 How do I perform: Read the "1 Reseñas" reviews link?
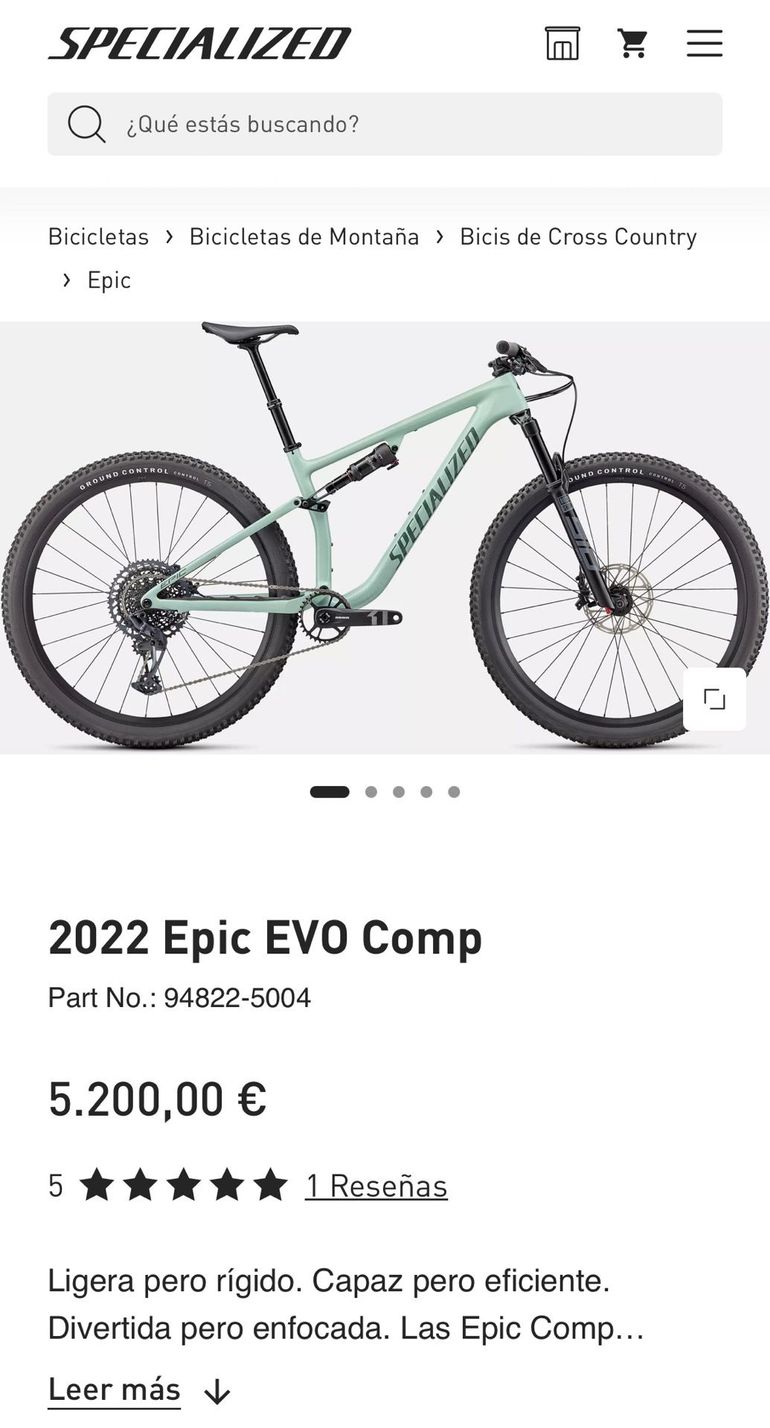click(x=376, y=1186)
